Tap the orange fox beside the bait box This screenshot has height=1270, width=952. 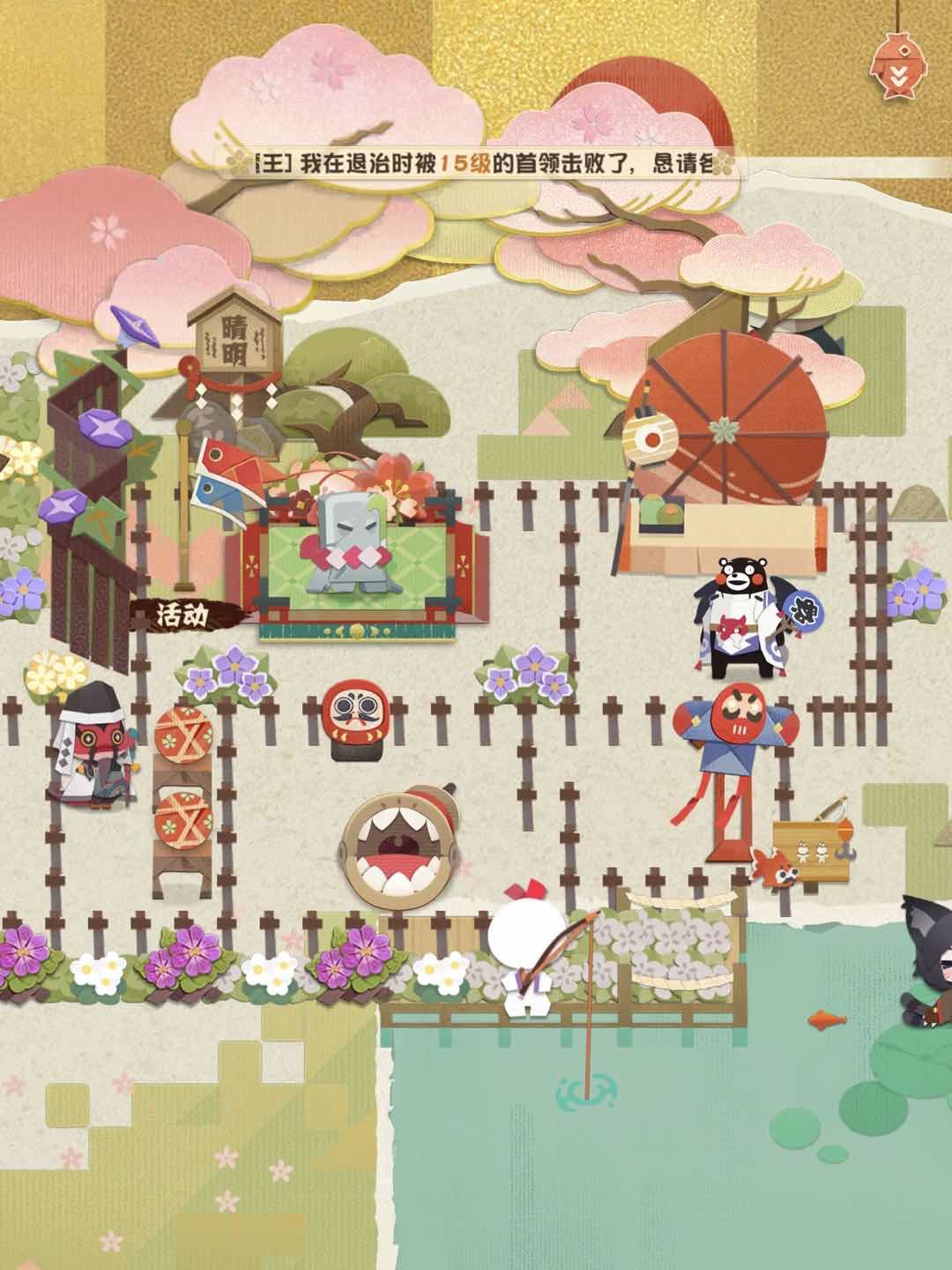(x=771, y=869)
